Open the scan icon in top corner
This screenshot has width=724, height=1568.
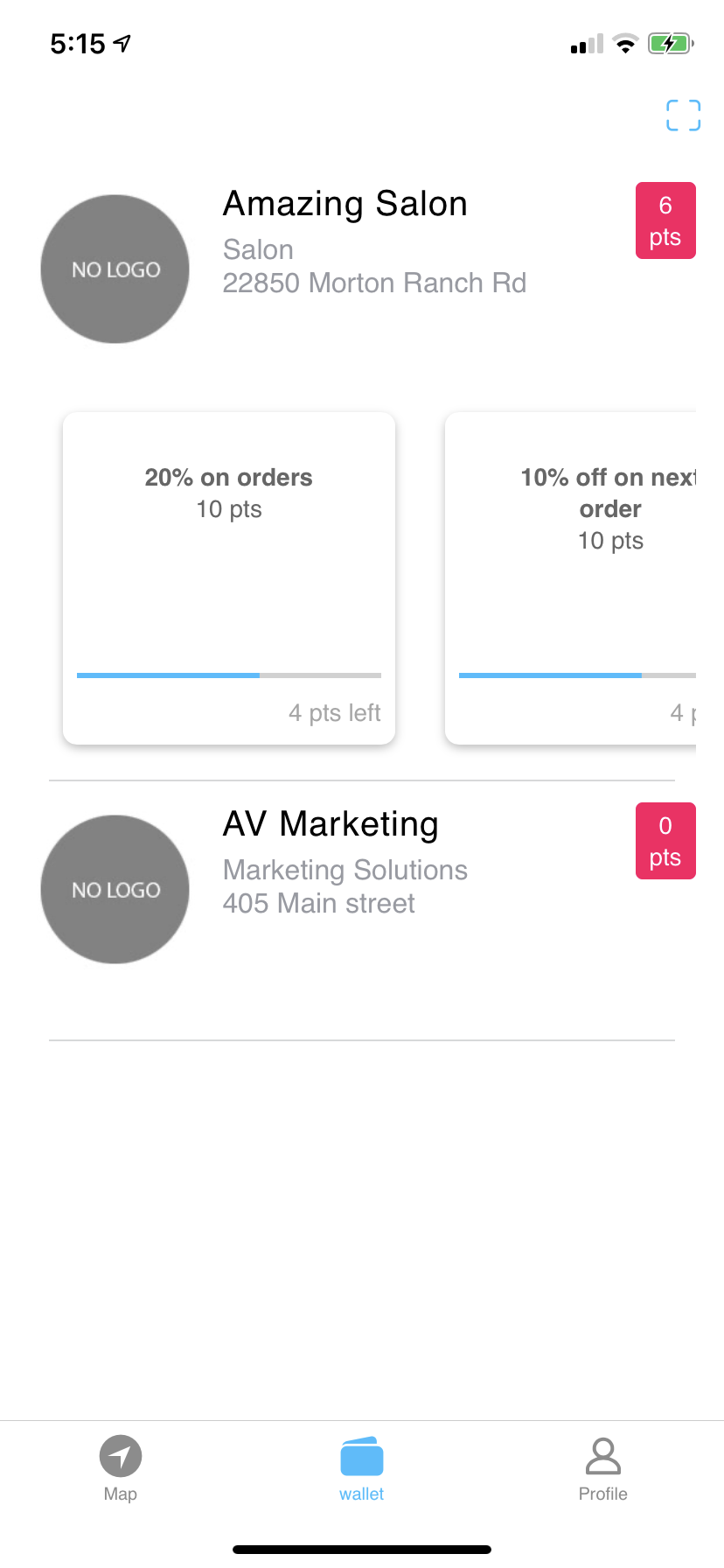pos(683,115)
